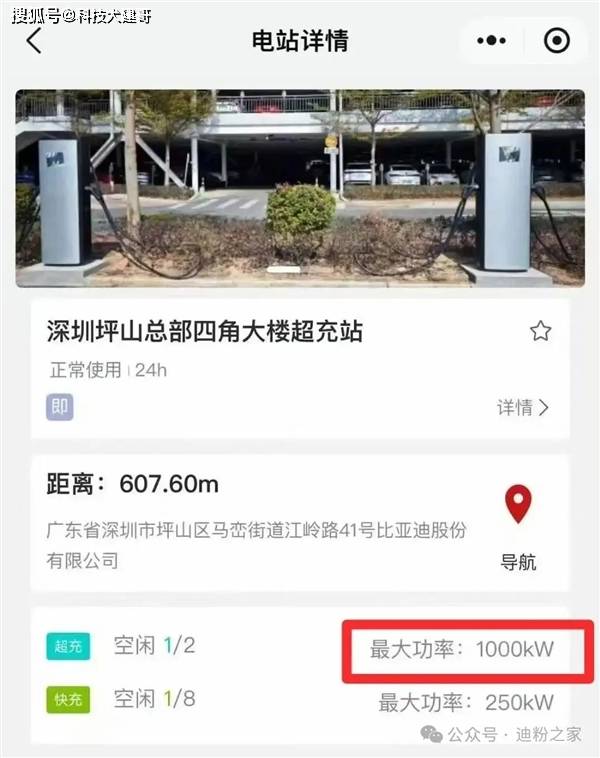Favorite this charging station with the star
The width and height of the screenshot is (600, 758).
point(541,331)
